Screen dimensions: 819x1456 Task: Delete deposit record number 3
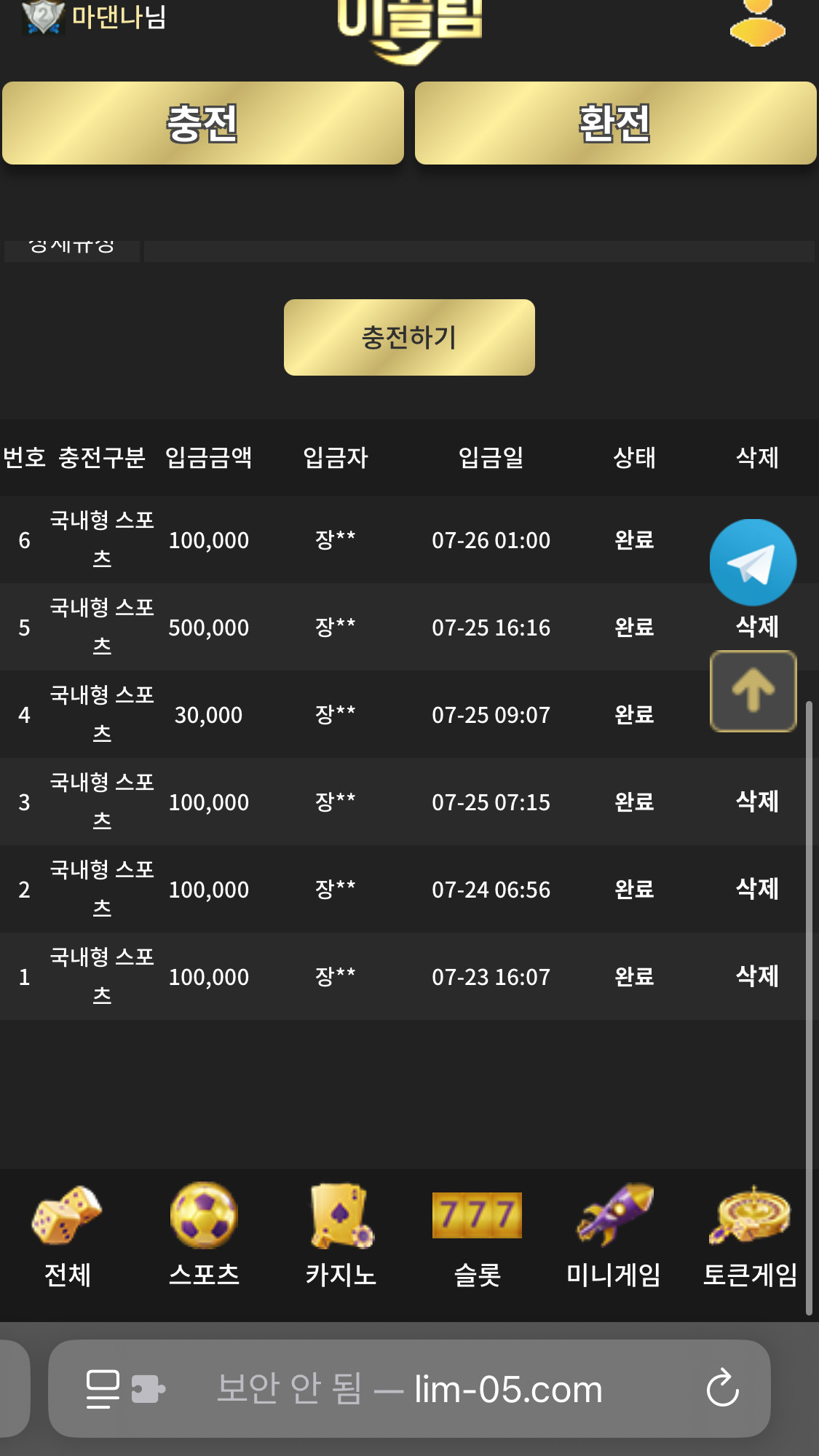tap(757, 802)
